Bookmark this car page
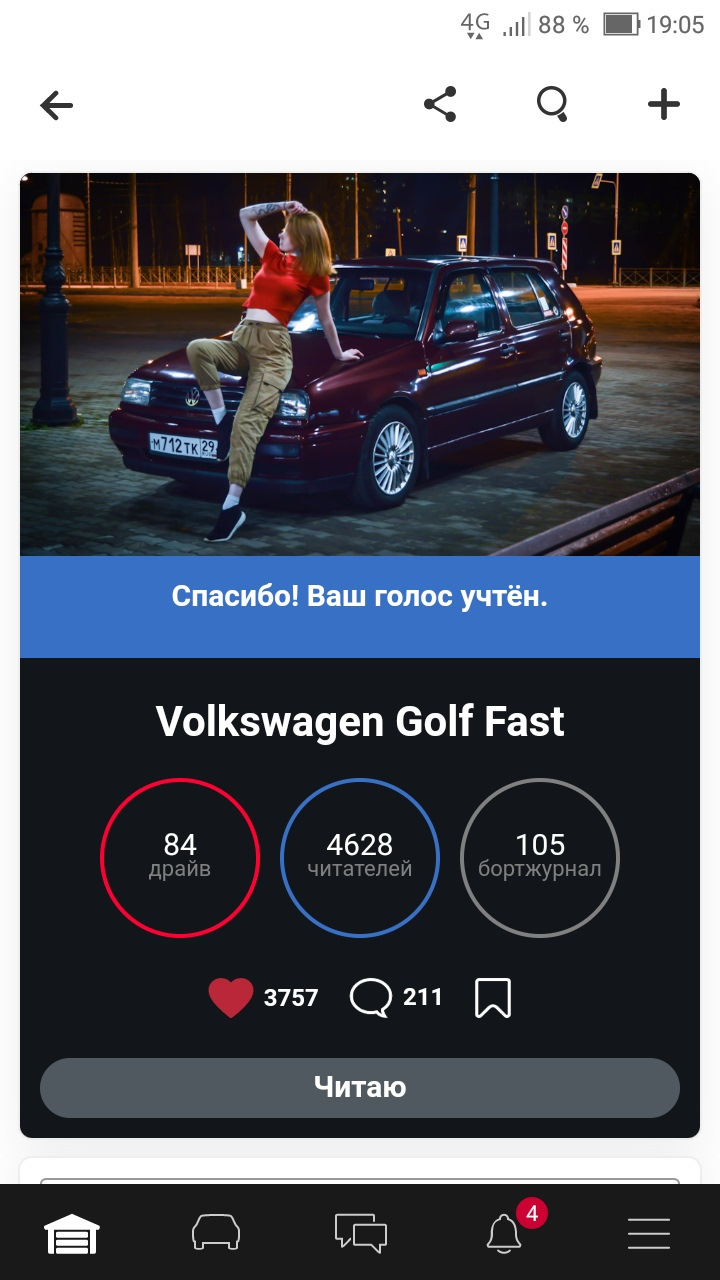The height and width of the screenshot is (1280, 720). tap(493, 997)
